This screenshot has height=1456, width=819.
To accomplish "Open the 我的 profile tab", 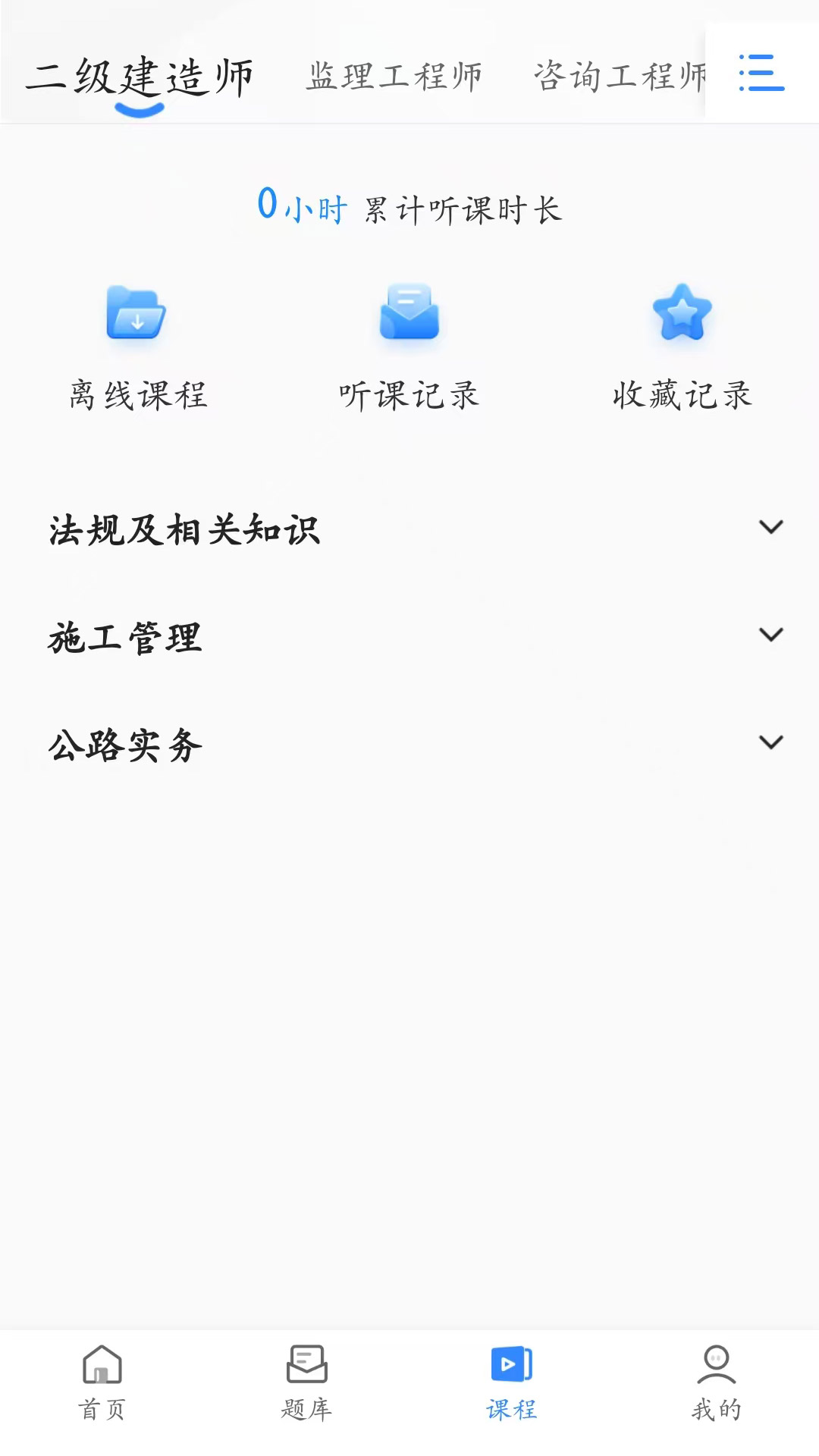I will [717, 1383].
